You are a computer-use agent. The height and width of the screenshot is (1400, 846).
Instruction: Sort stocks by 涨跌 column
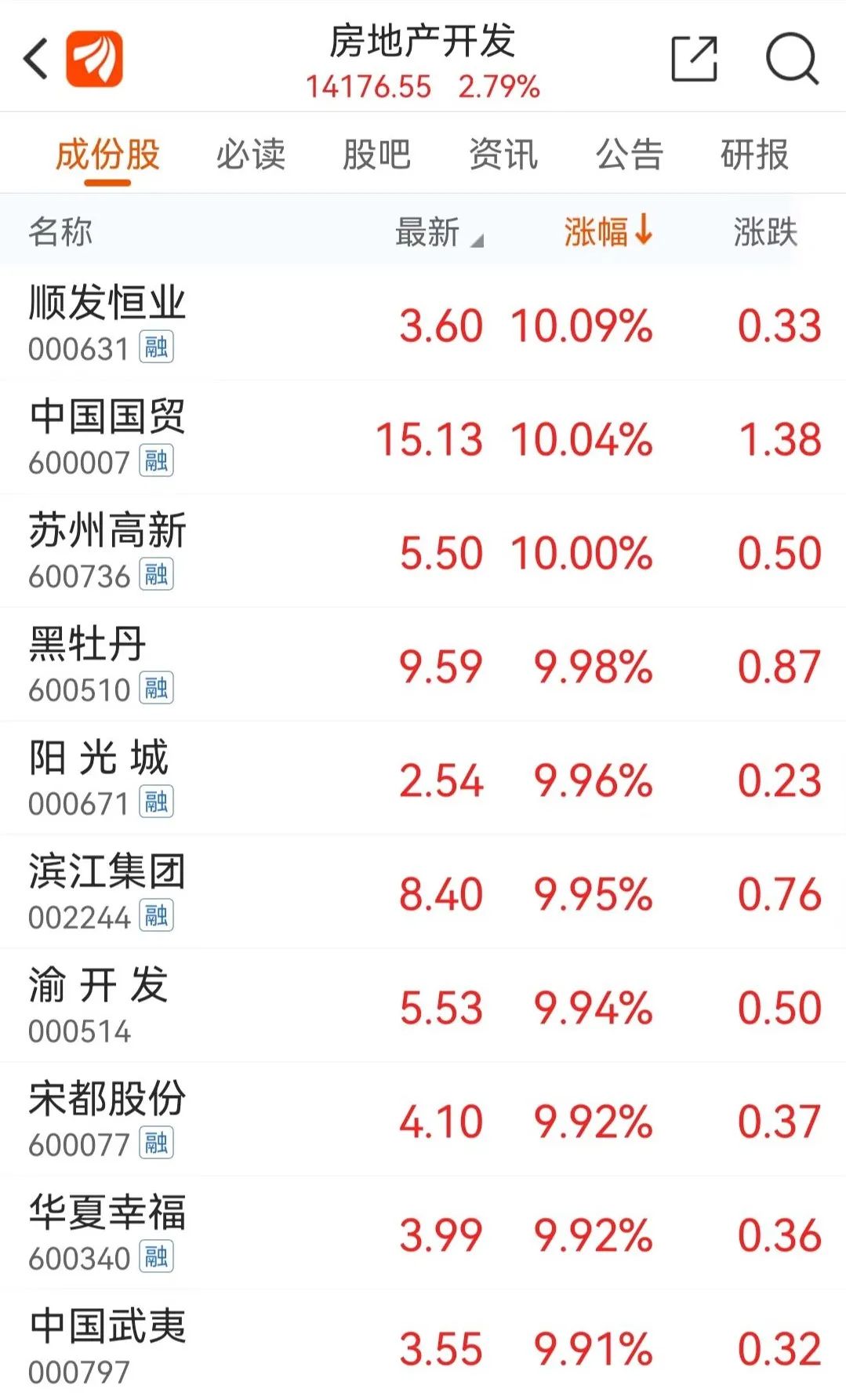click(x=765, y=232)
